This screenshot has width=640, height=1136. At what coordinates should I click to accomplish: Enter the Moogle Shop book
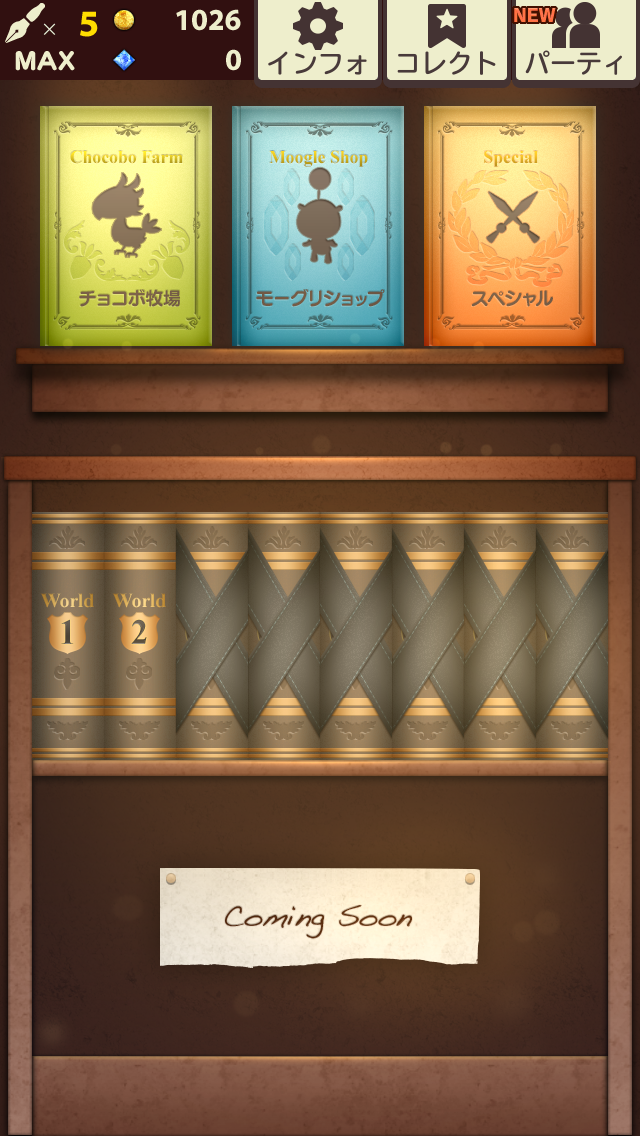point(318,226)
